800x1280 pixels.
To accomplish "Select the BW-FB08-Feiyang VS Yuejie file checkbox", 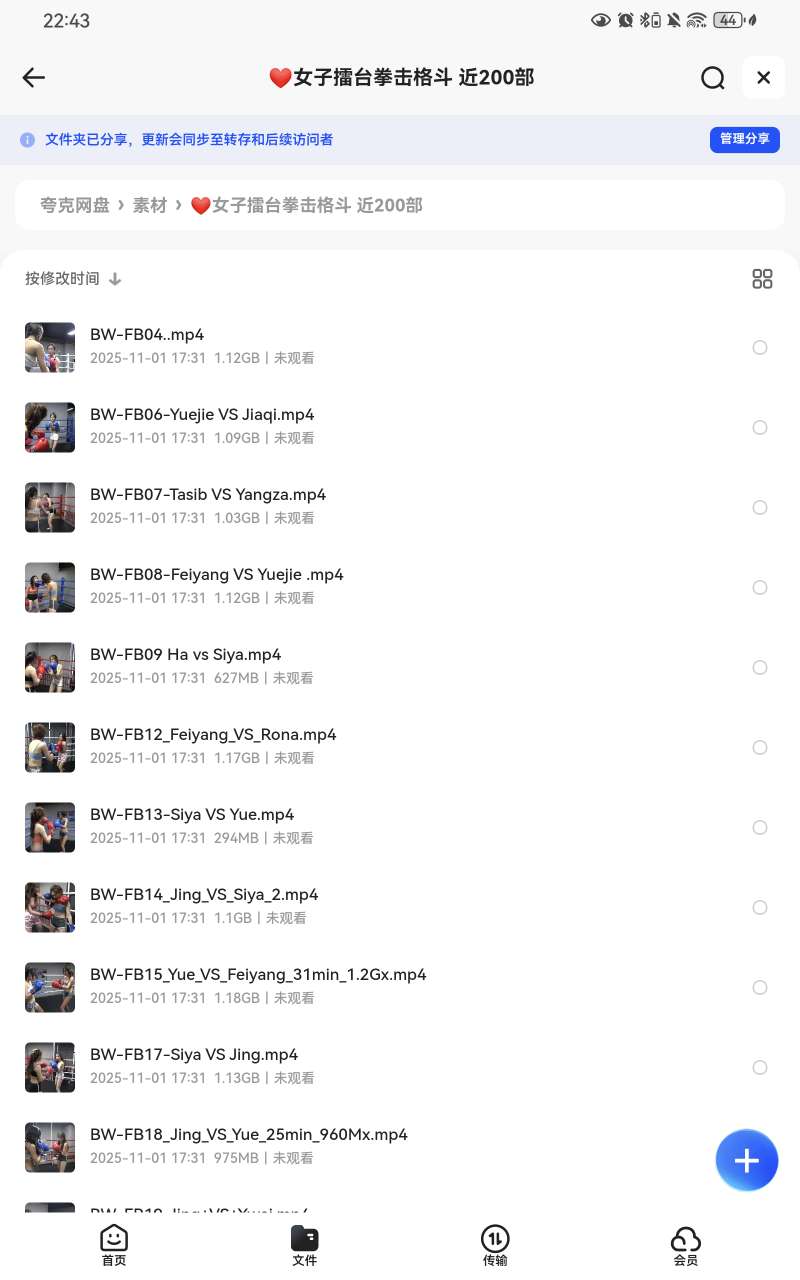I will coord(760,588).
